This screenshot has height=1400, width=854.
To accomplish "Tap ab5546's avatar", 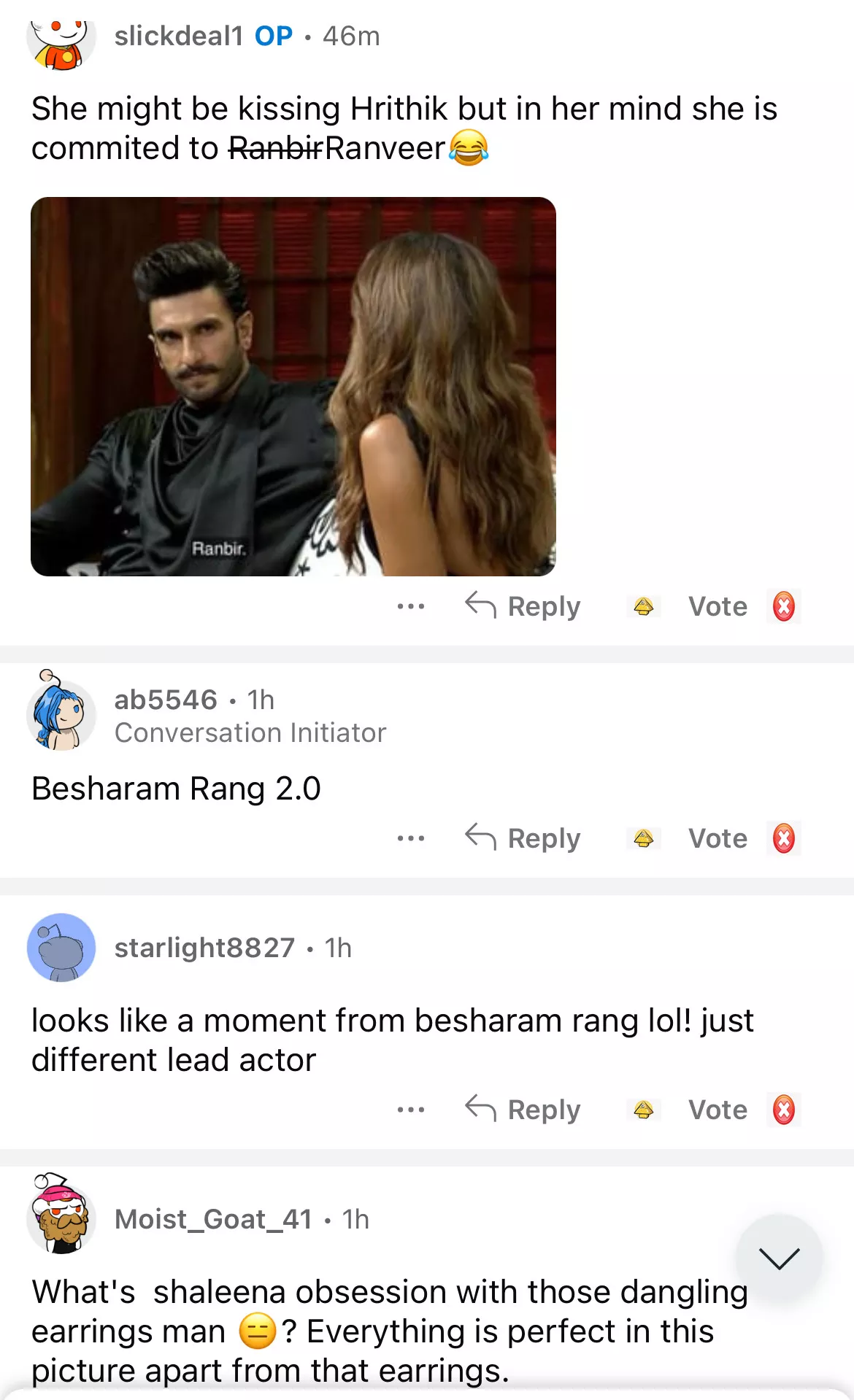I will pyautogui.click(x=61, y=713).
